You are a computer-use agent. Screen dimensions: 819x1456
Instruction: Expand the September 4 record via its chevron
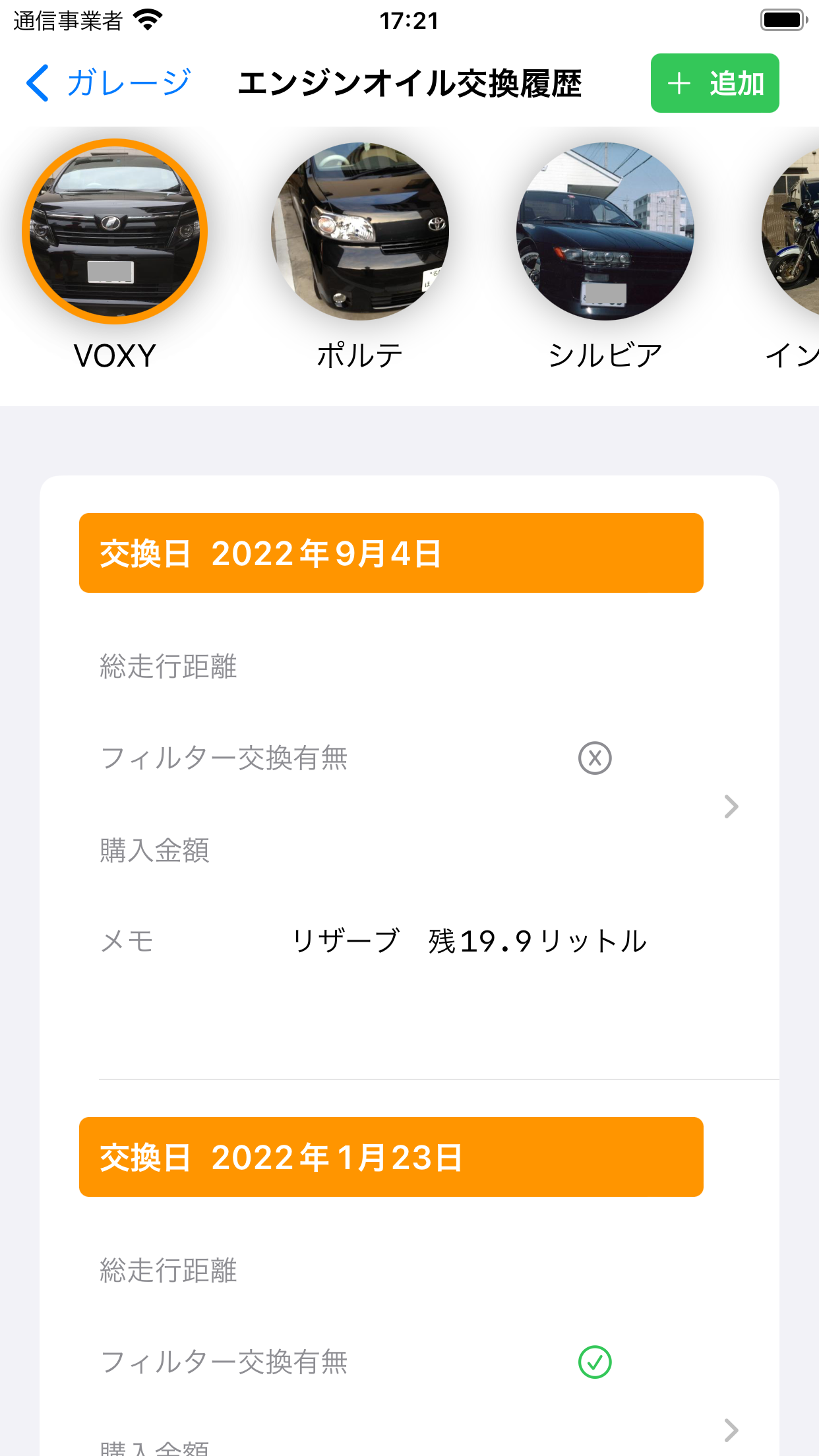coord(731,806)
